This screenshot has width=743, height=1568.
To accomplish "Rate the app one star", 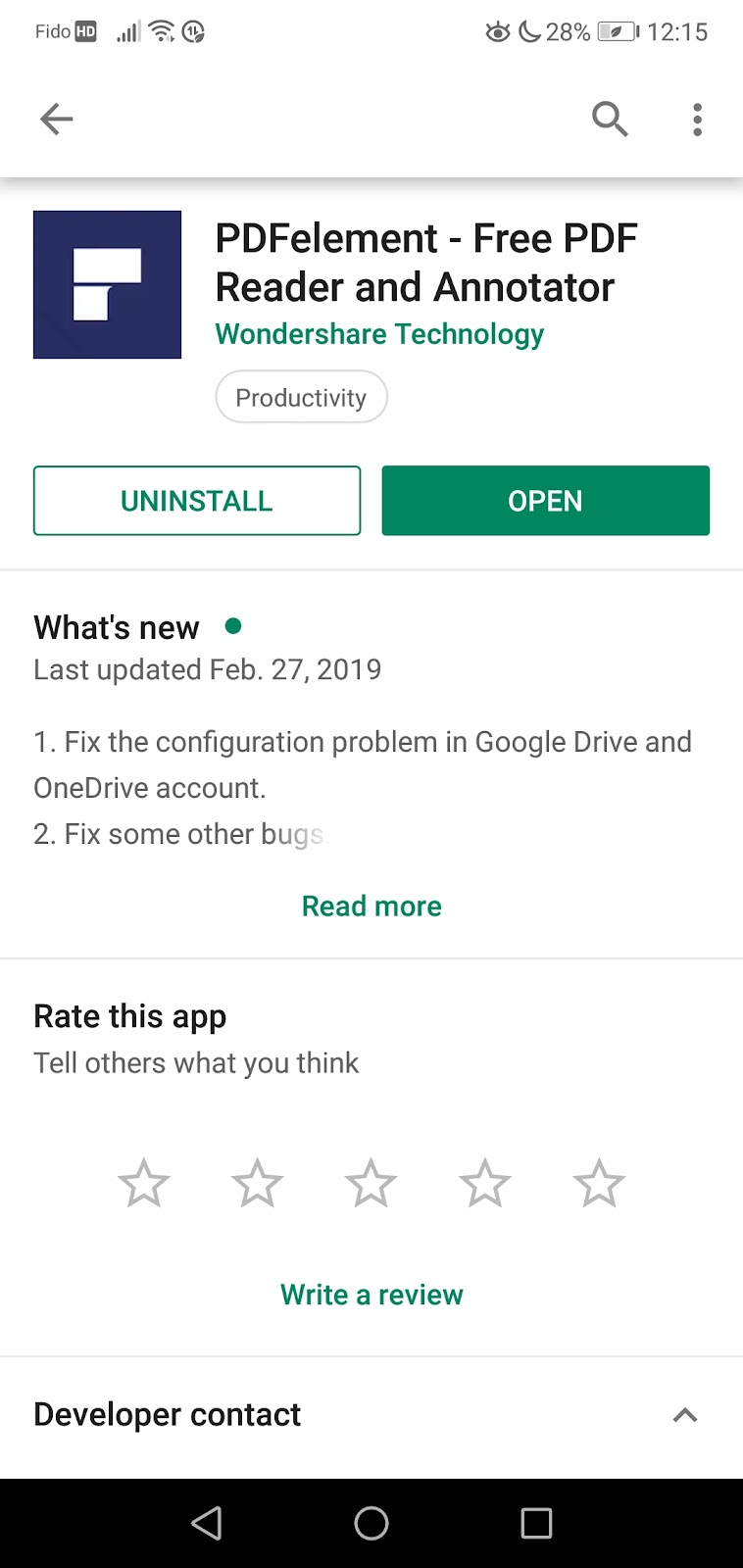I will coord(144,1183).
